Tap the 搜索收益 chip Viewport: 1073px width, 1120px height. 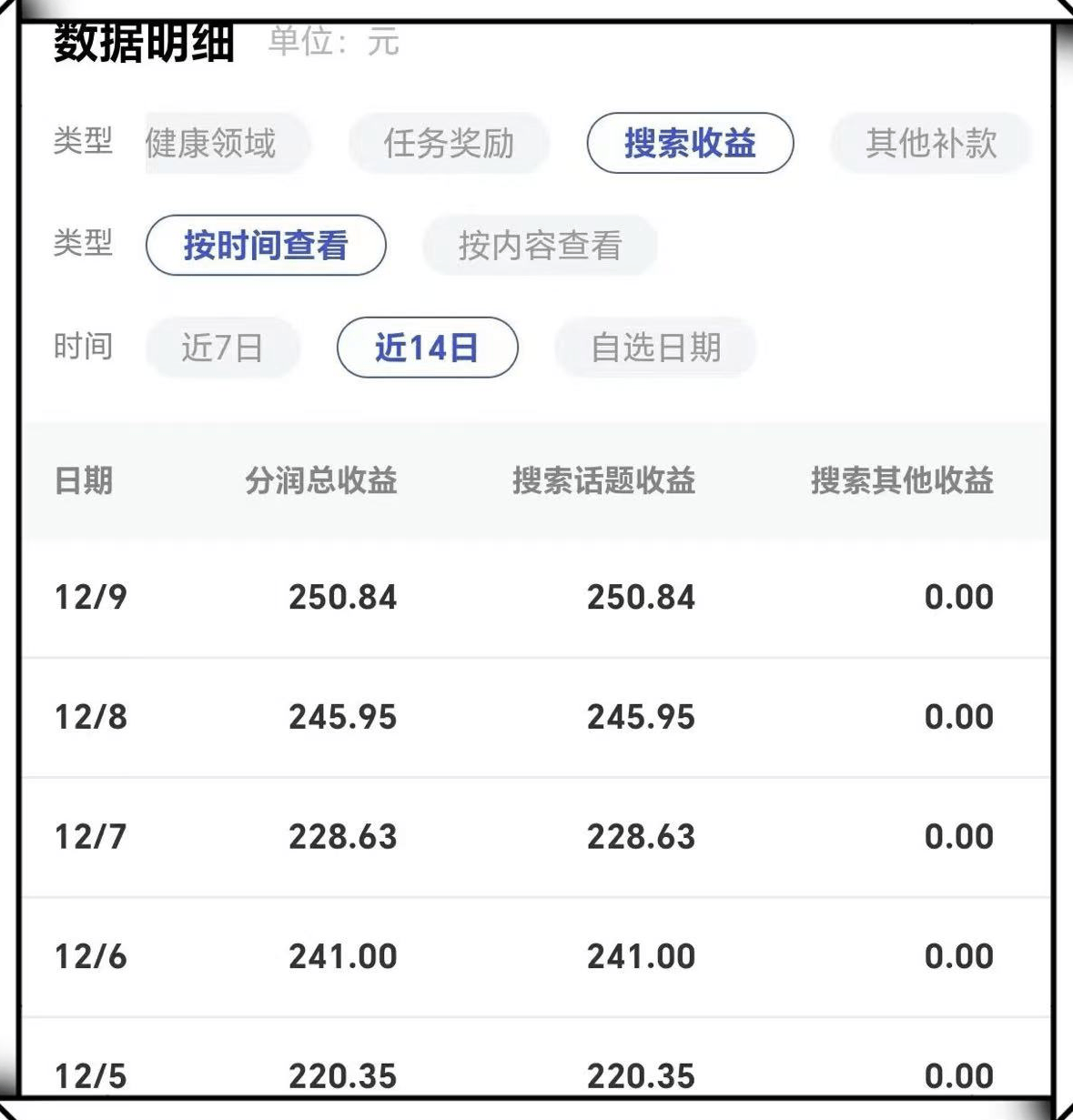coord(690,143)
